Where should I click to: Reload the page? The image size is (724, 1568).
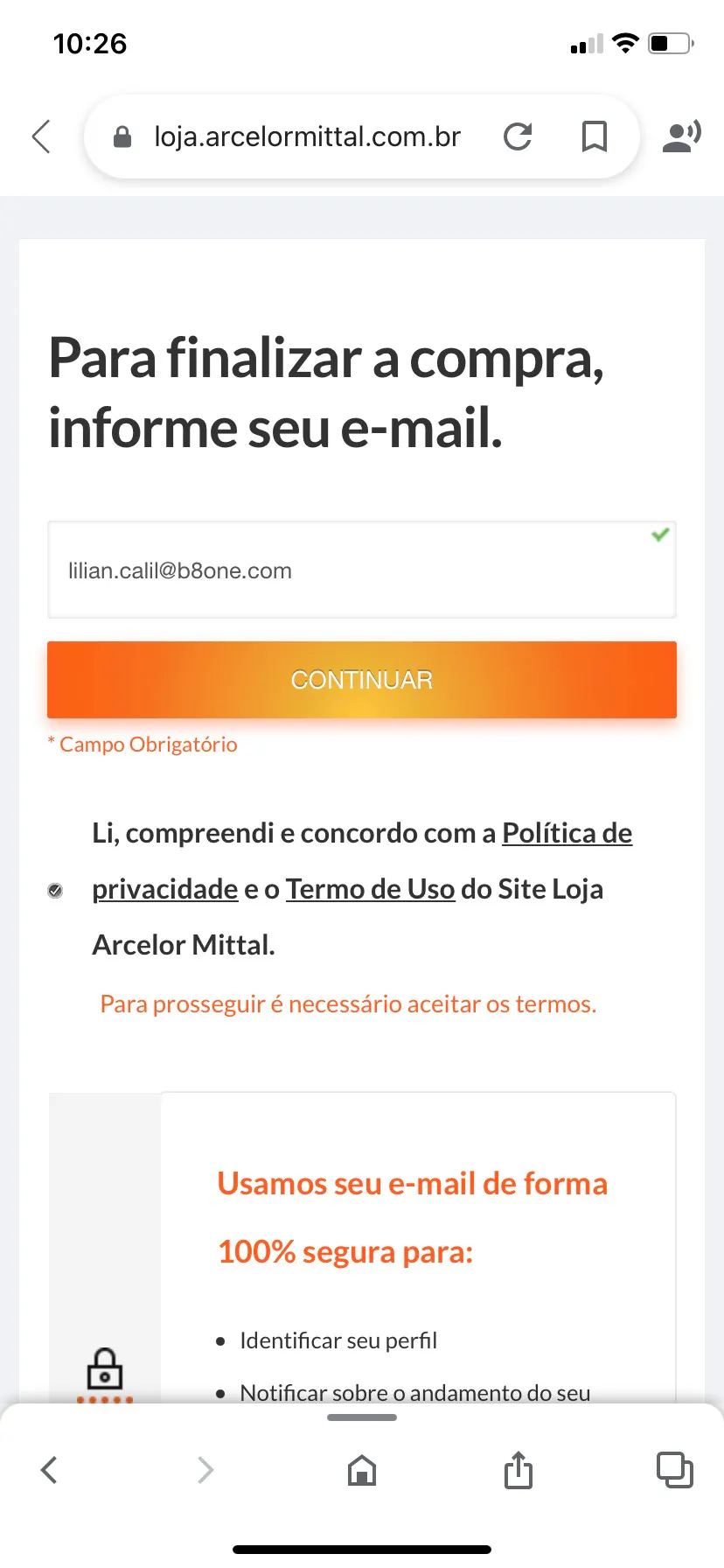coord(518,136)
